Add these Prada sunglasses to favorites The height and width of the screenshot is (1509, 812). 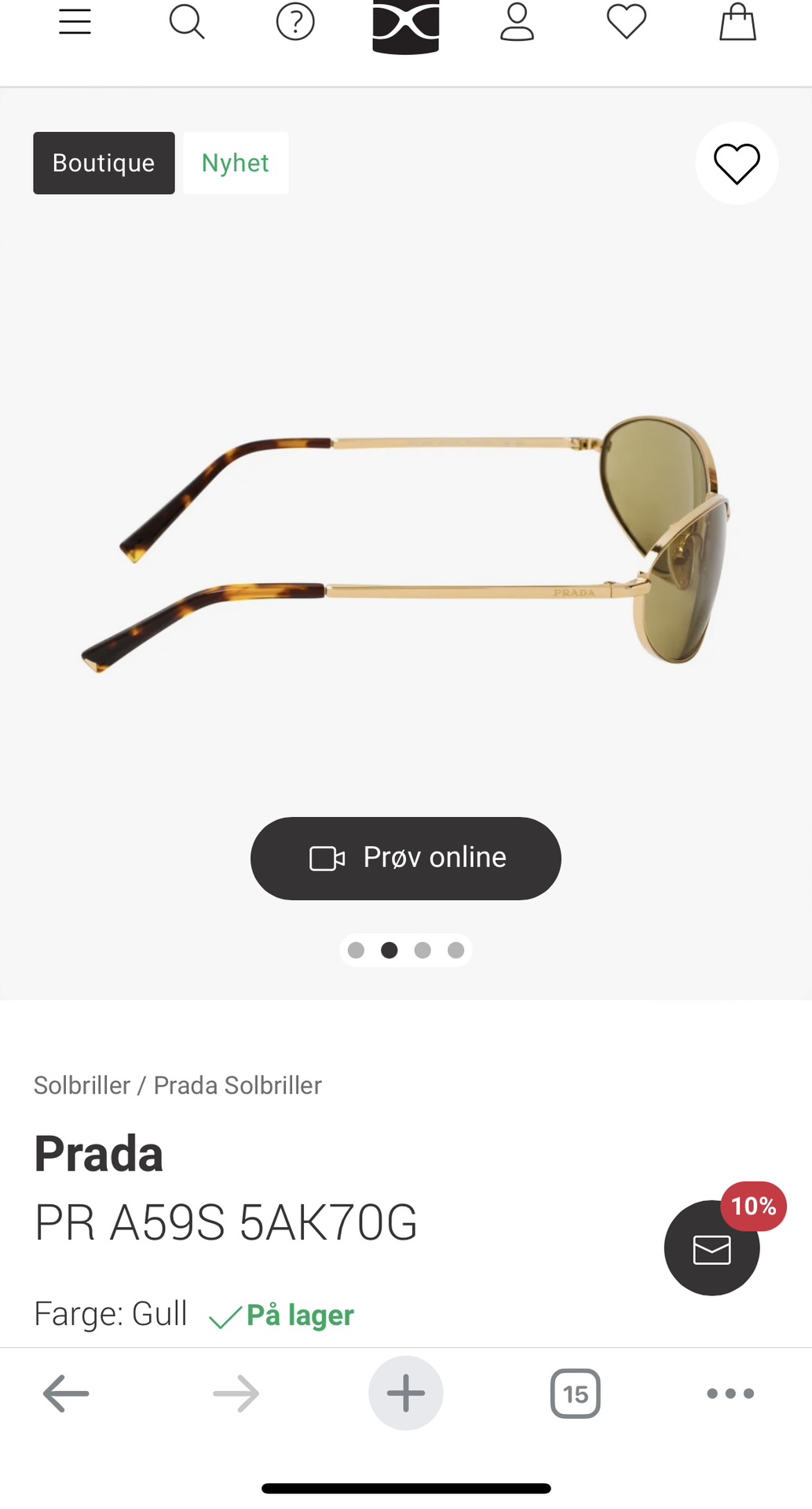736,163
